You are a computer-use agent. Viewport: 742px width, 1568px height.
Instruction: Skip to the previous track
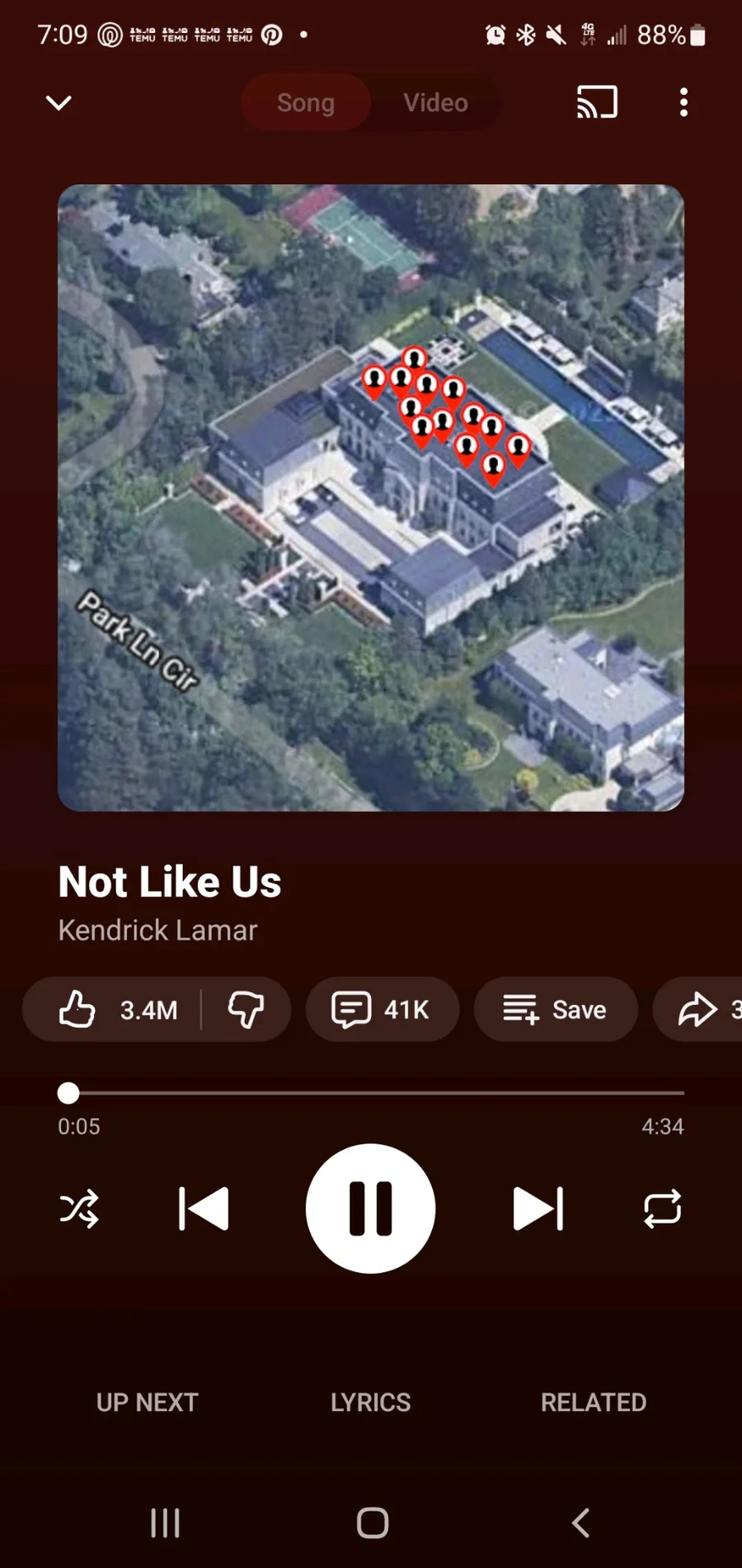click(204, 1209)
